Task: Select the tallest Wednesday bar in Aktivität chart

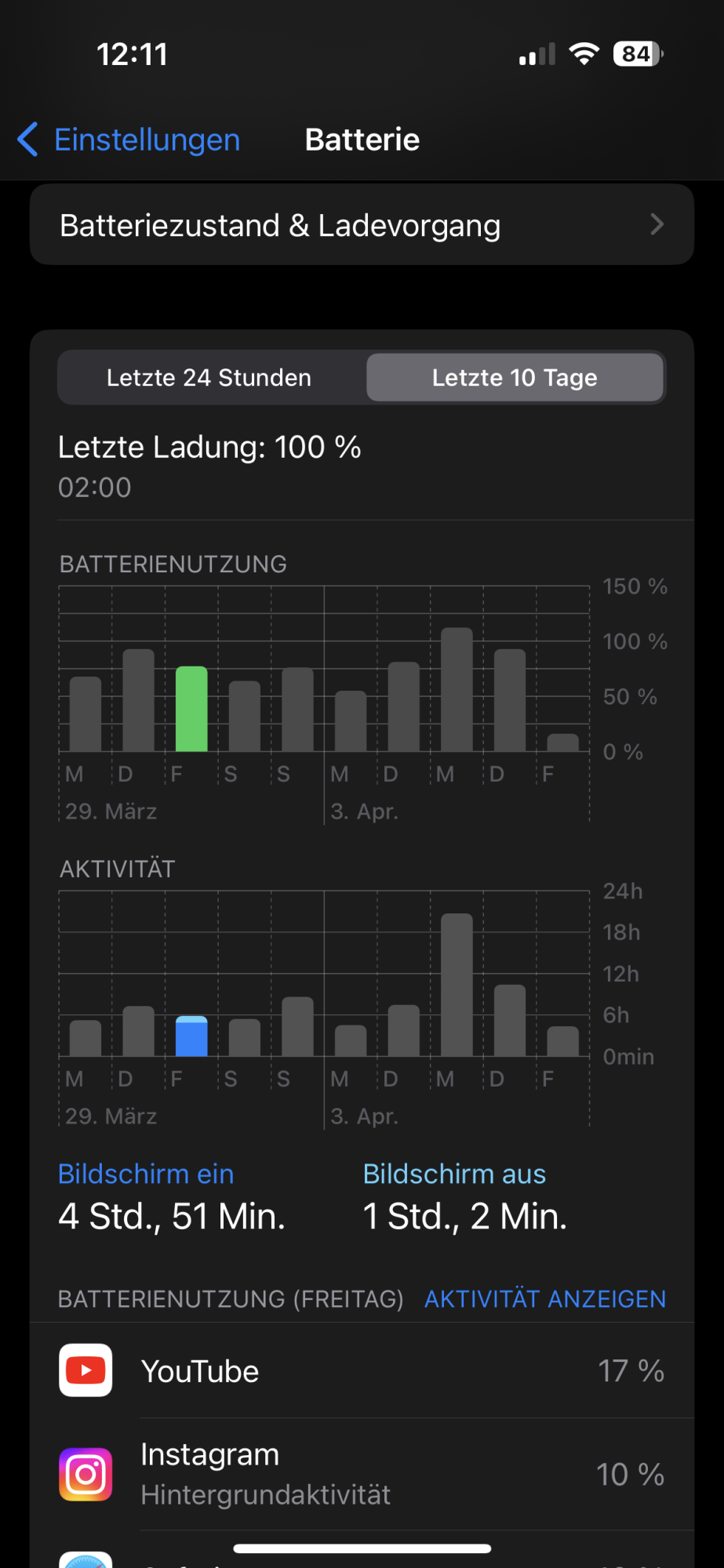Action: point(457,985)
